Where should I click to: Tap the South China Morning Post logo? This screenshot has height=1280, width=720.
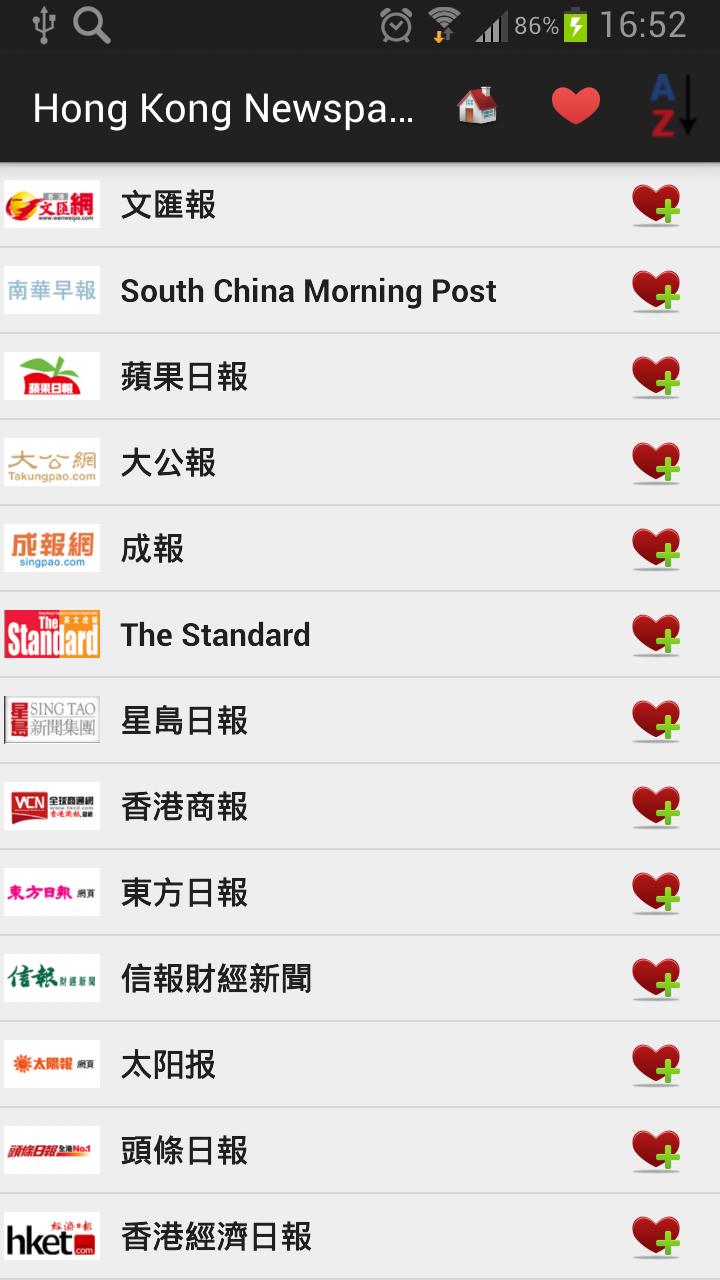click(51, 290)
